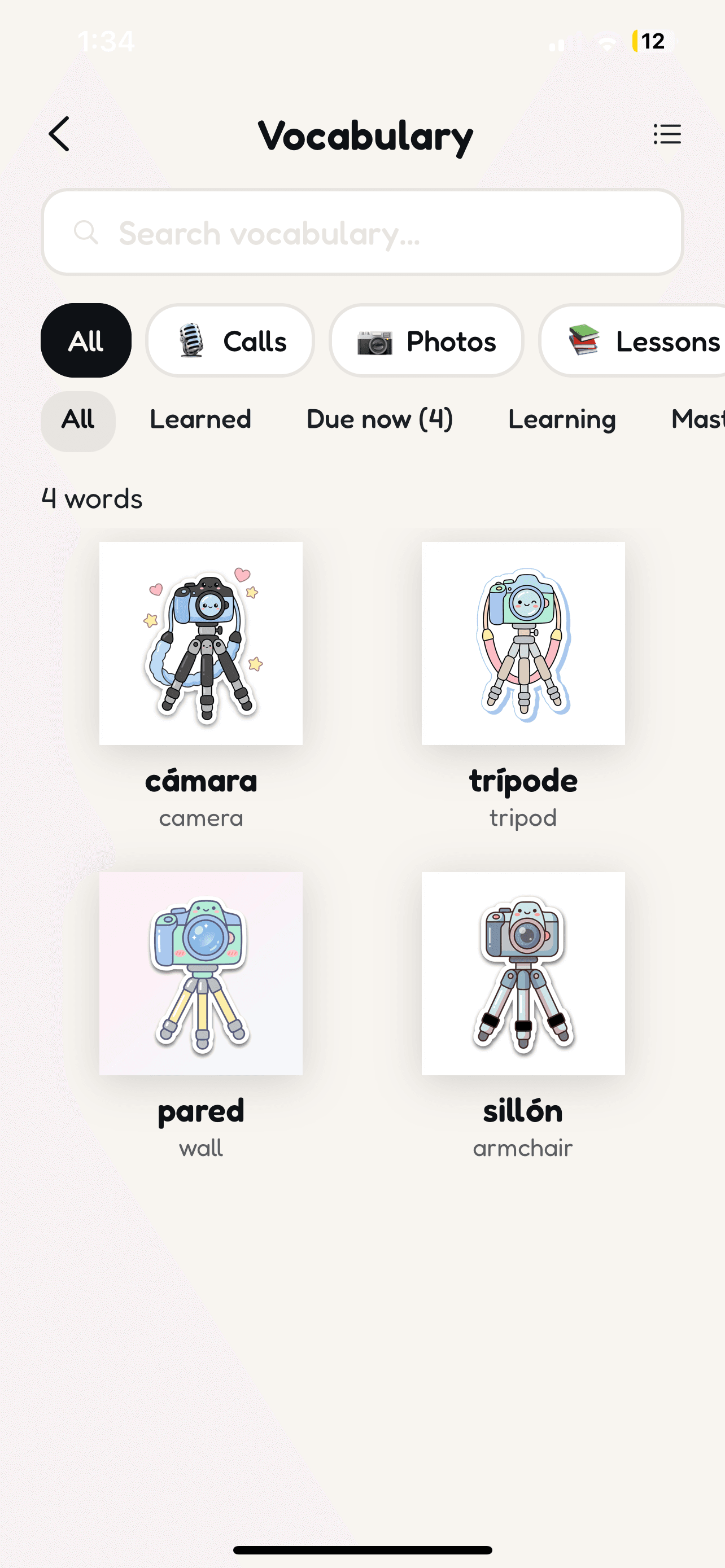
Task: Tap the search vocabulary input field
Action: (x=362, y=232)
